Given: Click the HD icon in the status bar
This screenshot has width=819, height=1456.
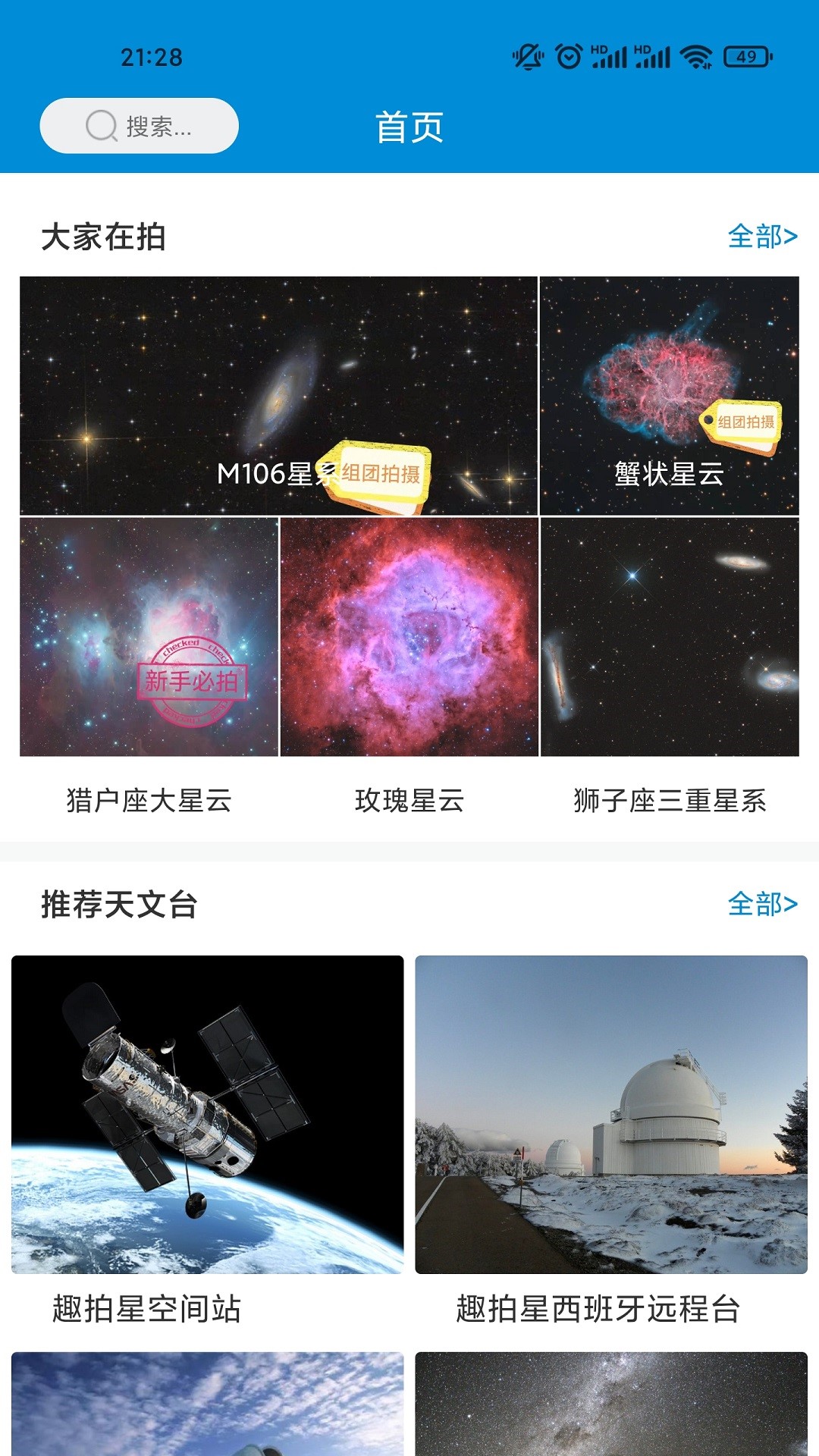Looking at the screenshot, I should pos(599,49).
